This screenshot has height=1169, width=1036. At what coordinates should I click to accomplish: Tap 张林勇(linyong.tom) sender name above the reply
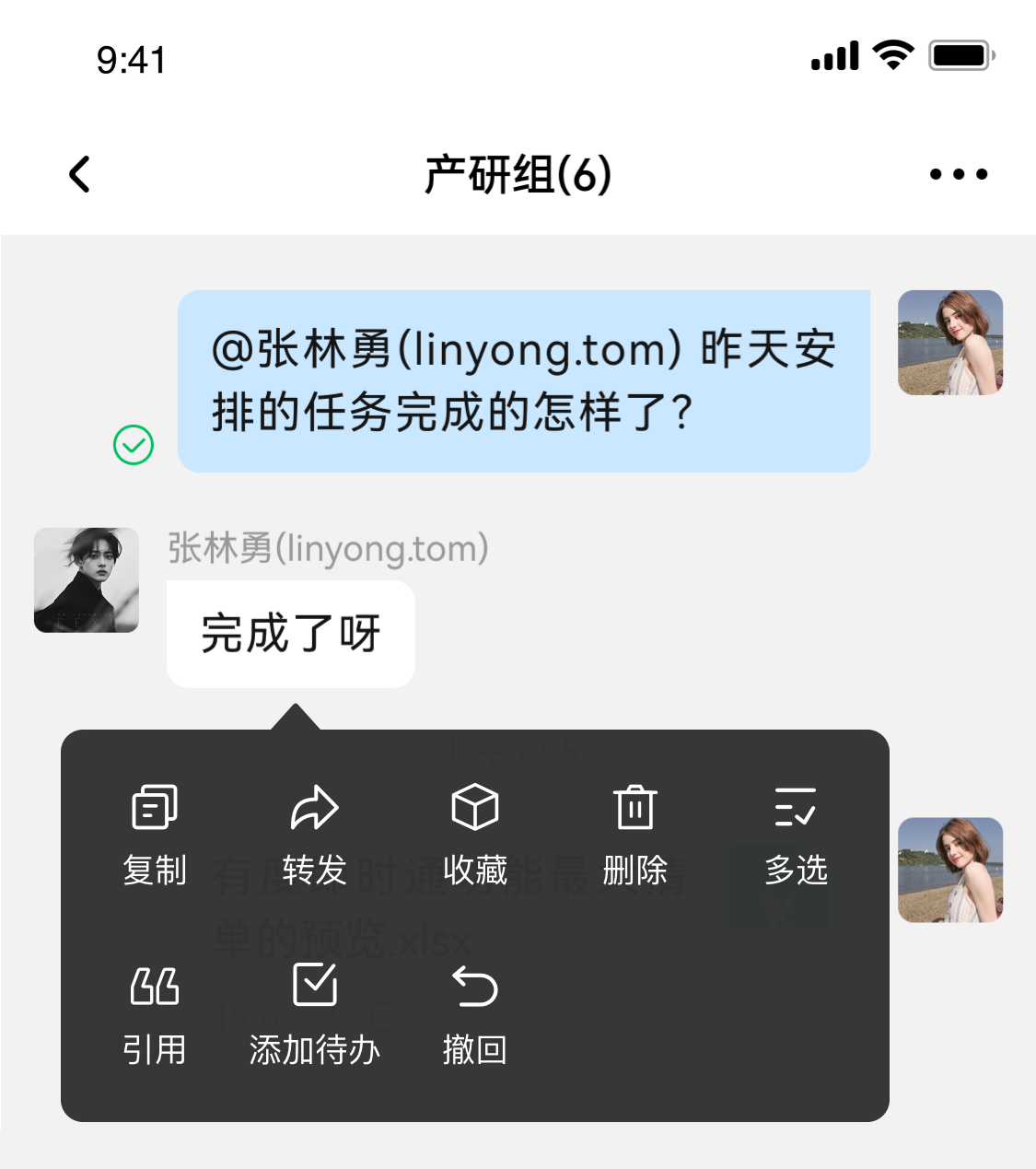tap(326, 548)
